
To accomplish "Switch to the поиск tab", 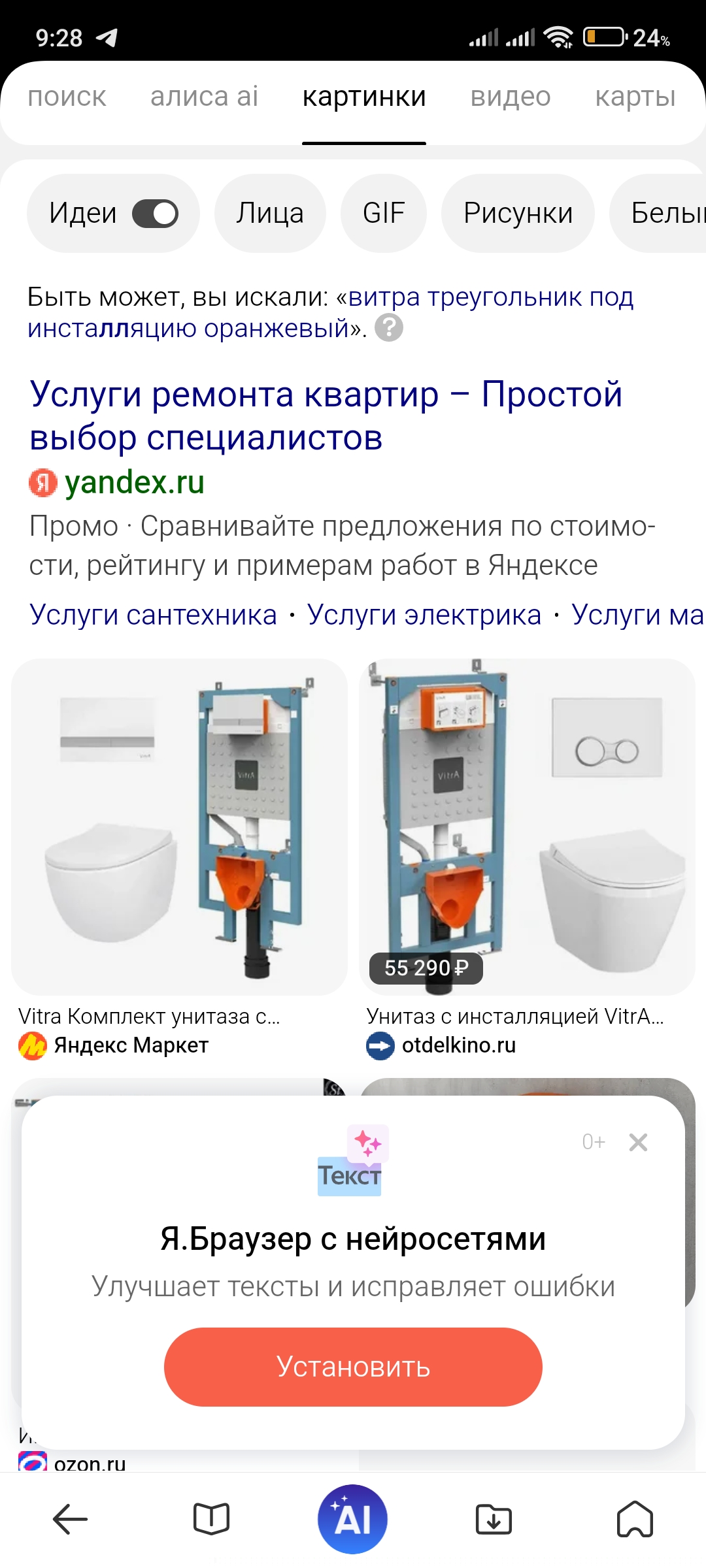I will [x=67, y=97].
